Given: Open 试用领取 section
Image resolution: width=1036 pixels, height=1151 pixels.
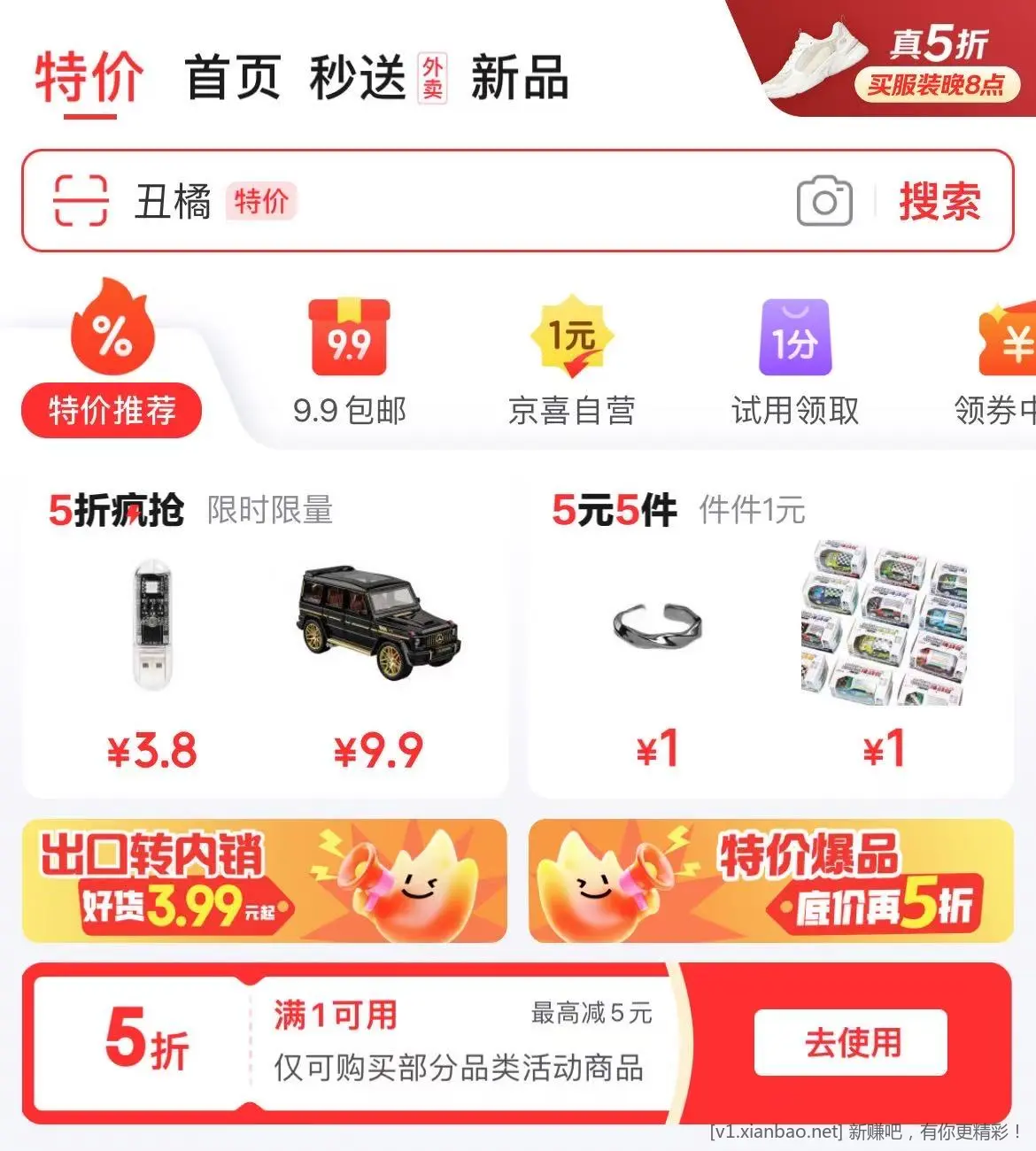Looking at the screenshot, I should 795,363.
